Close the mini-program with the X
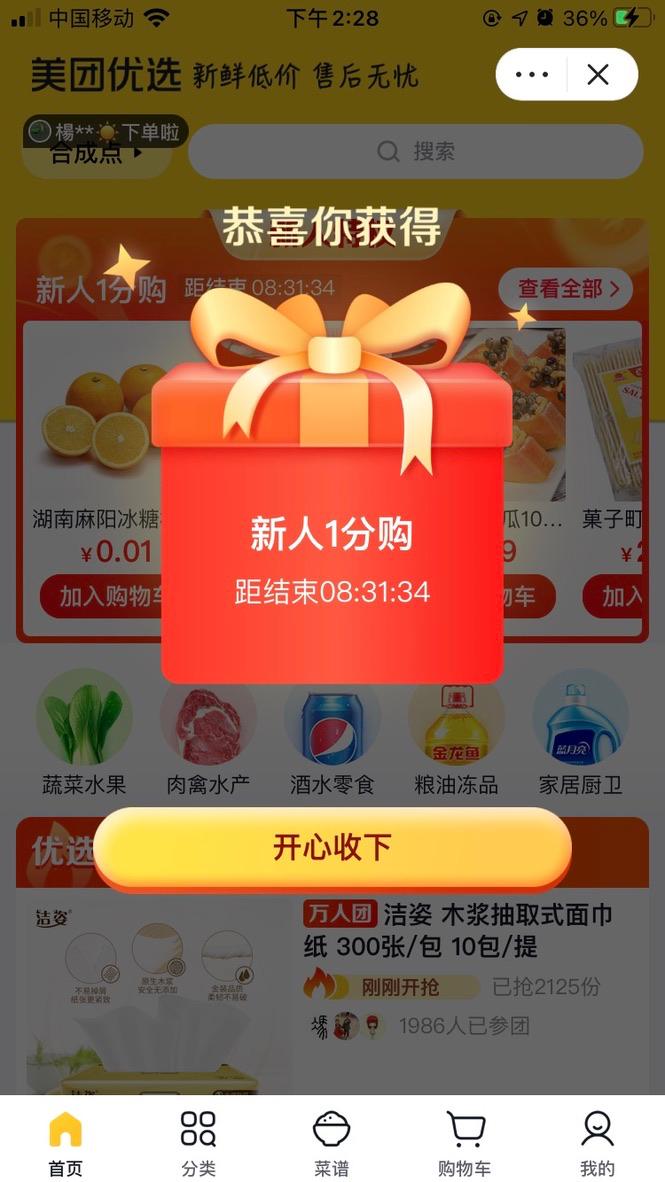Image resolution: width=665 pixels, height=1182 pixels. point(598,75)
